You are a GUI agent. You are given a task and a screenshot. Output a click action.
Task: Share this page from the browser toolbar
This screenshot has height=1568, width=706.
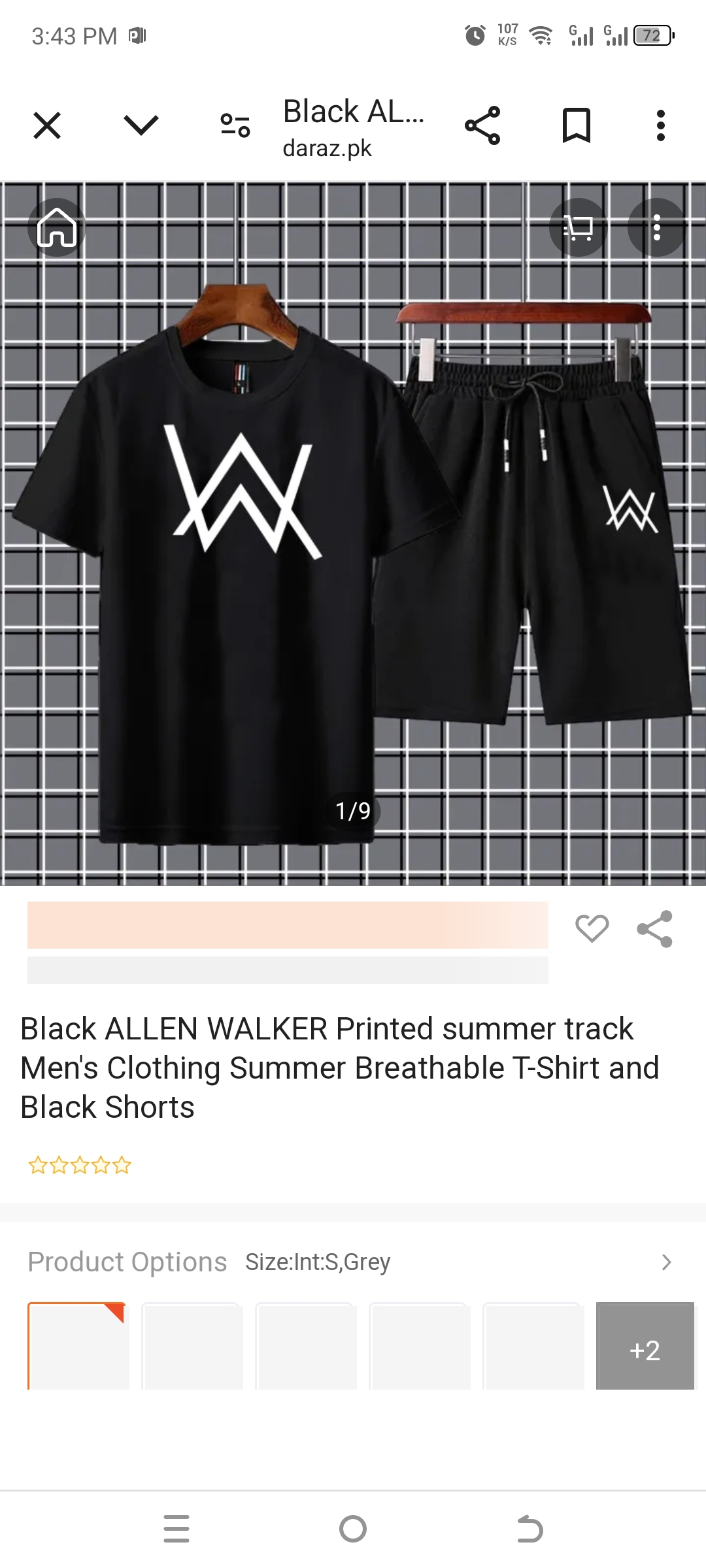[x=482, y=125]
